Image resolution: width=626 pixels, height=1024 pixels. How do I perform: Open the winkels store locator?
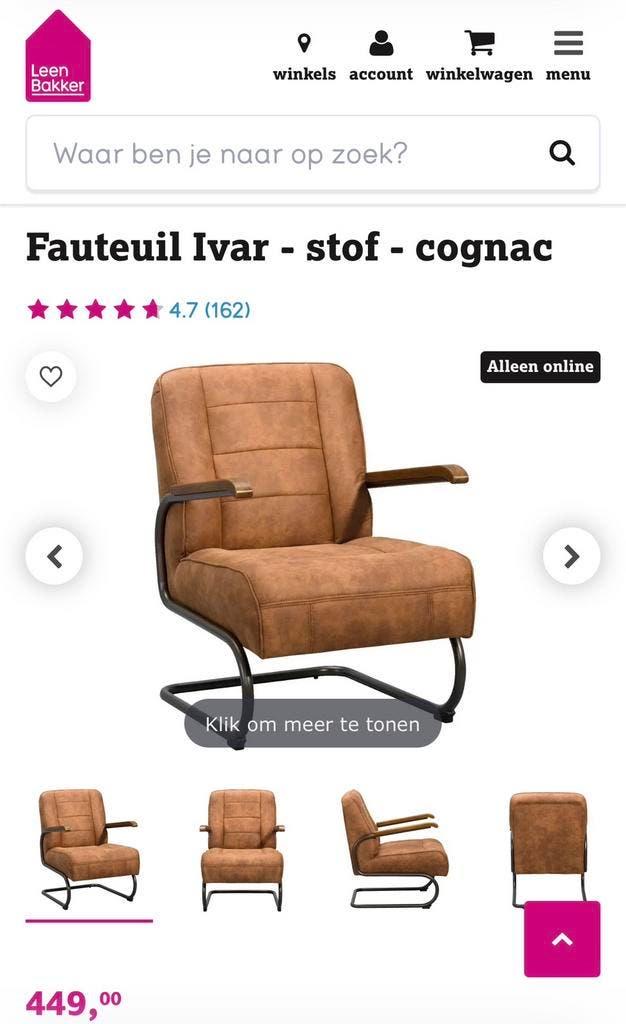pyautogui.click(x=304, y=57)
